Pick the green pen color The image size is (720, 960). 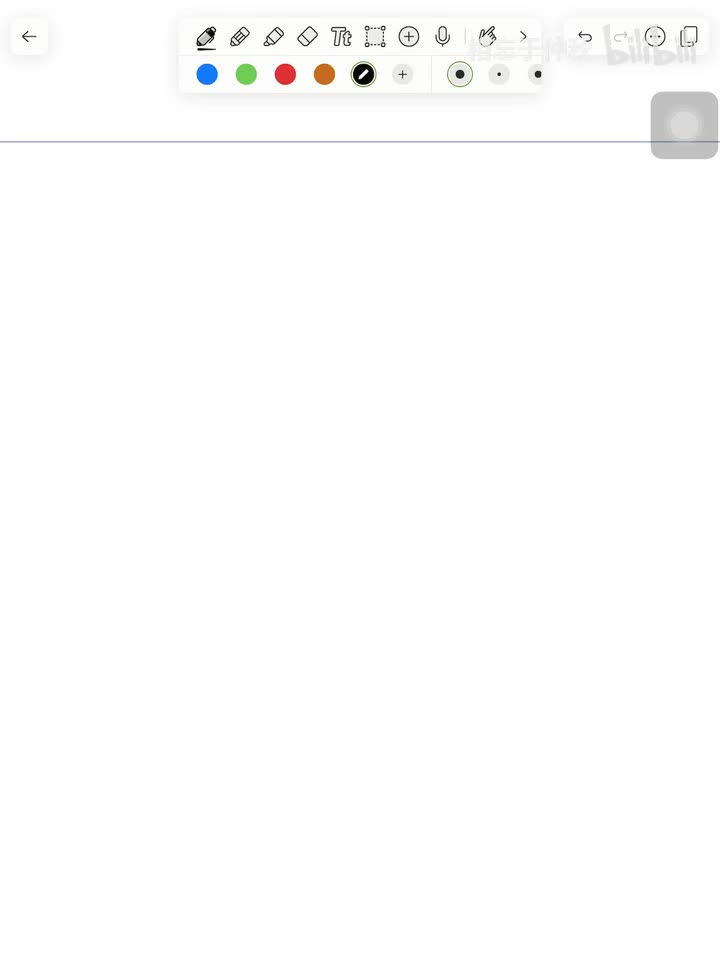(x=246, y=74)
